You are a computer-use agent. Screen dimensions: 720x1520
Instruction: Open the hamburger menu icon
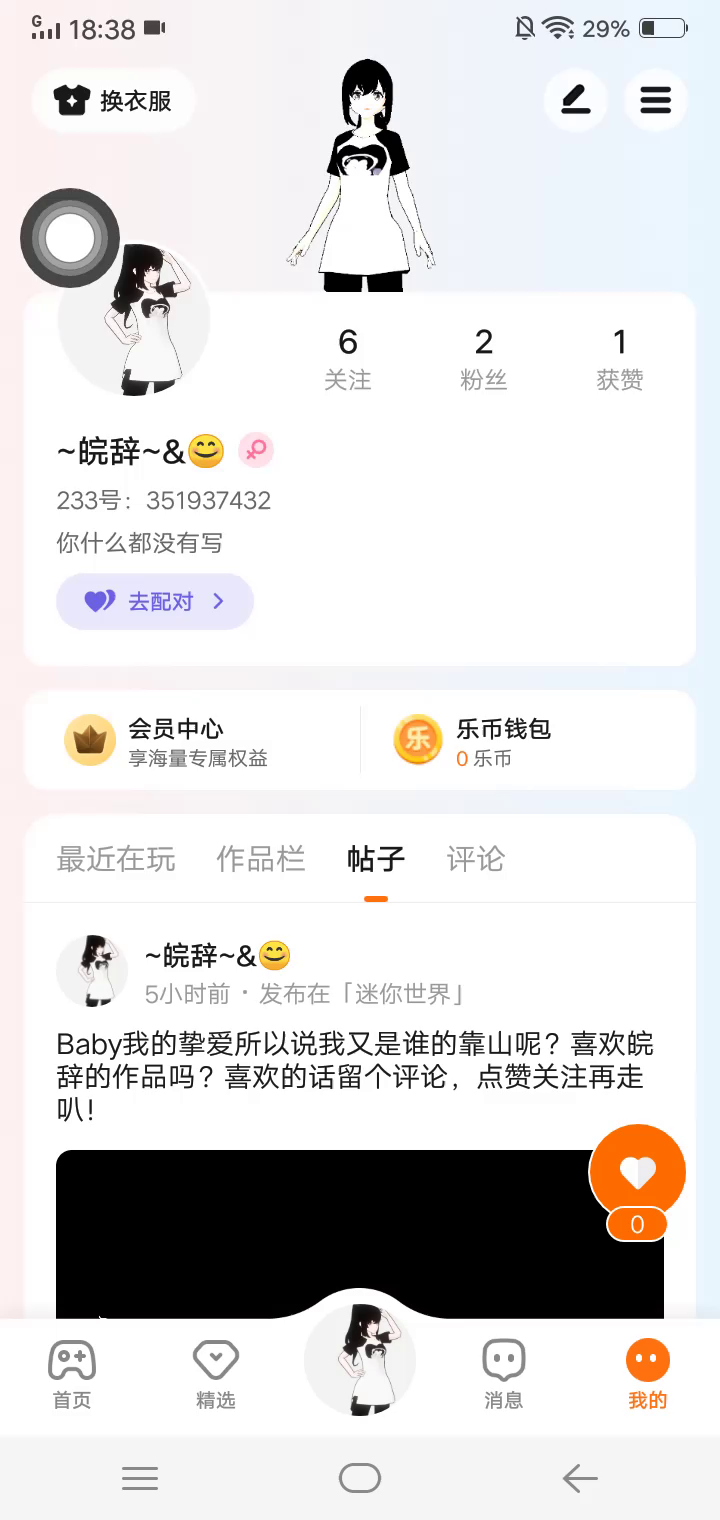(656, 100)
